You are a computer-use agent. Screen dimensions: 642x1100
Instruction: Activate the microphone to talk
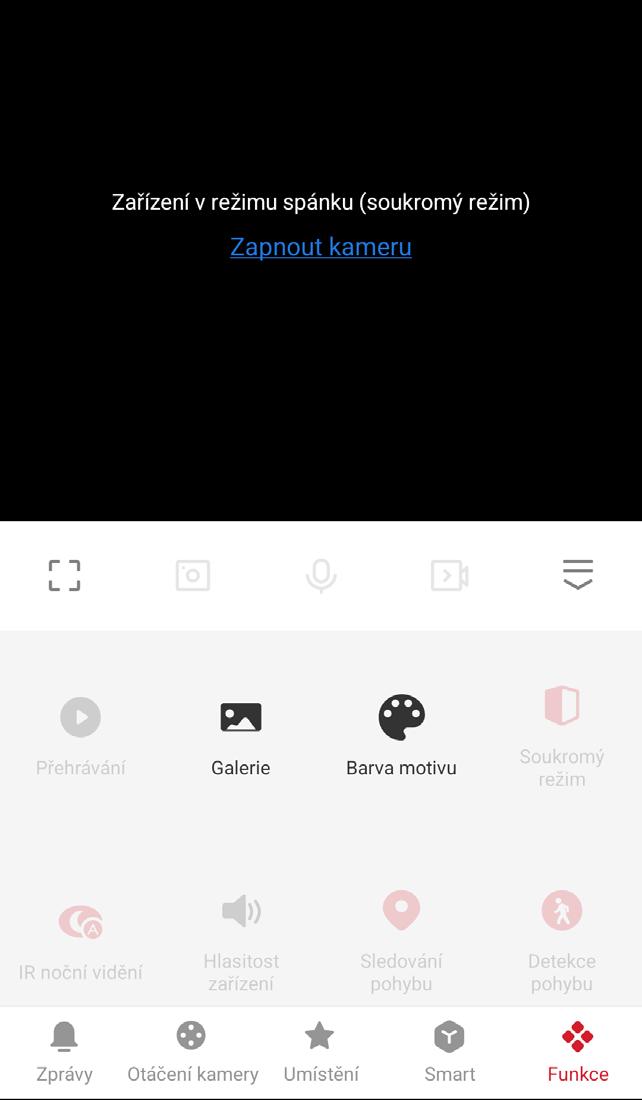pyautogui.click(x=320, y=575)
